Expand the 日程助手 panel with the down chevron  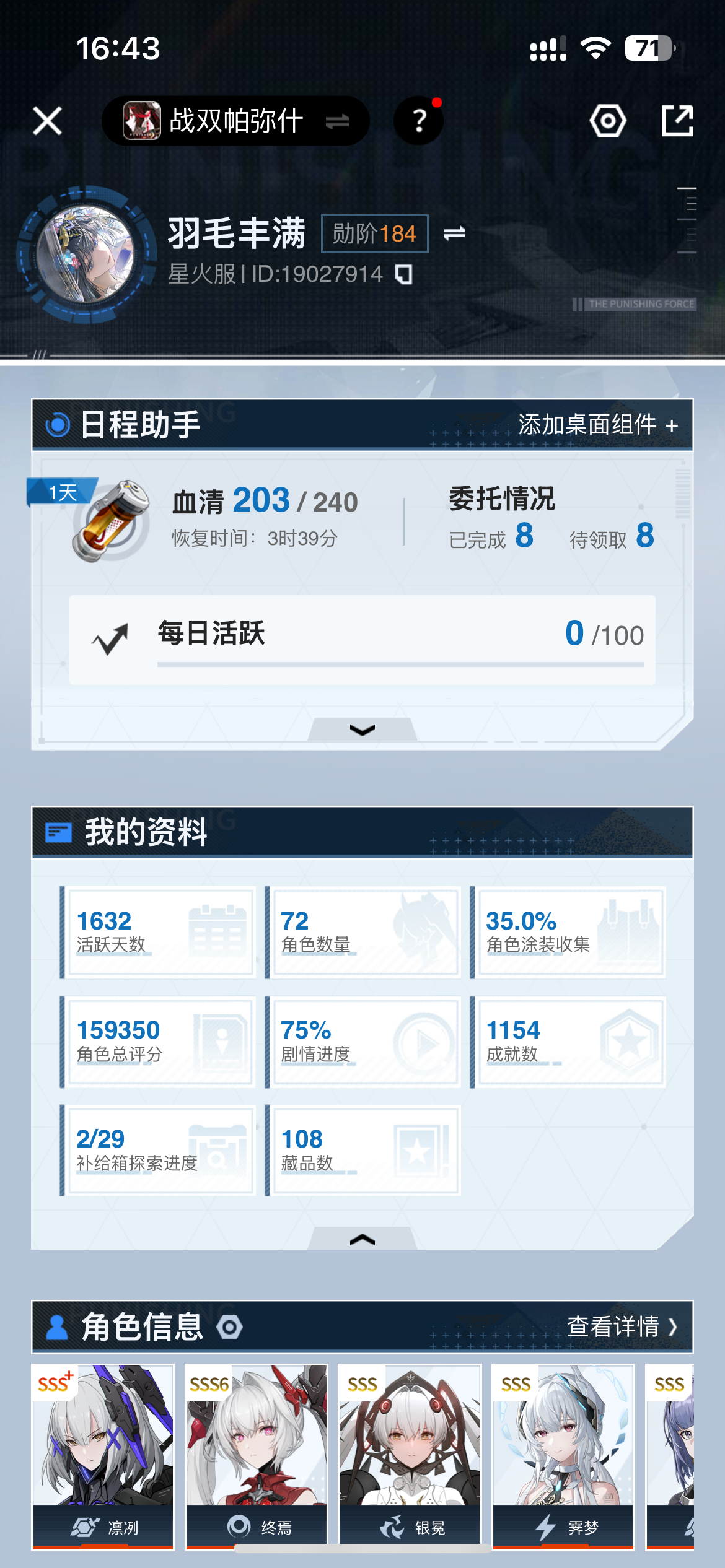coord(362,730)
